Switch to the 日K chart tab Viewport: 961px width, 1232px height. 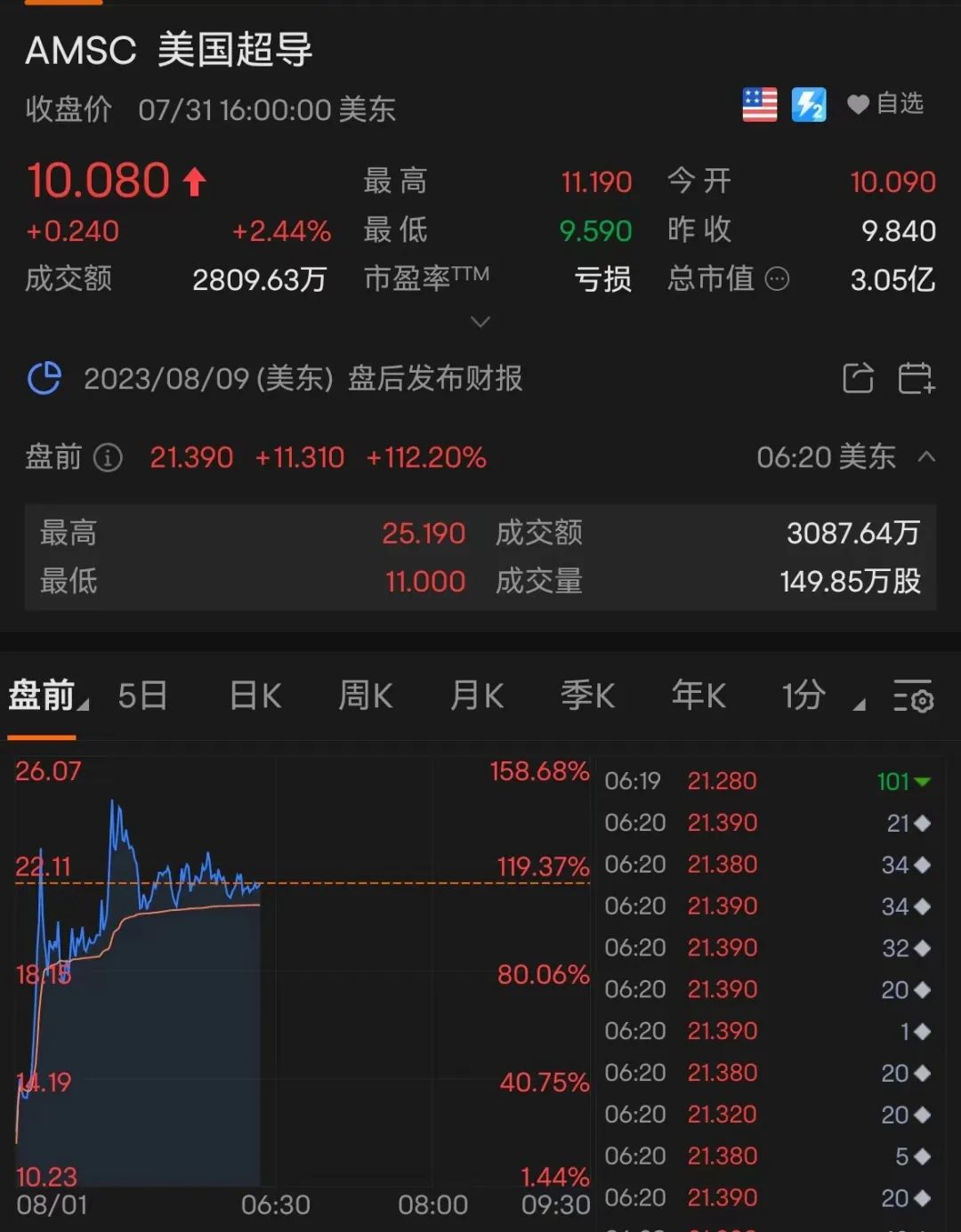[x=255, y=696]
